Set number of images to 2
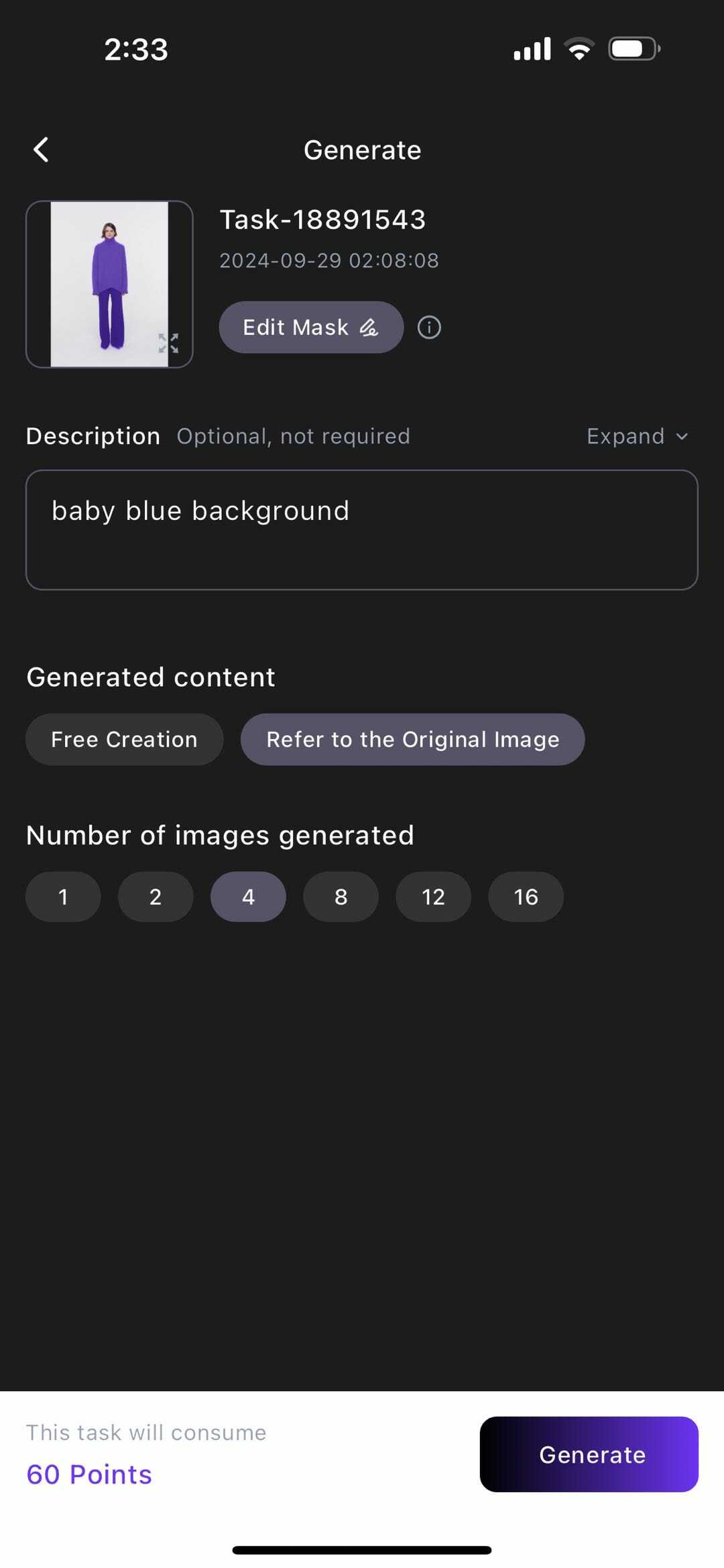This screenshot has height=1568, width=724. tap(156, 897)
